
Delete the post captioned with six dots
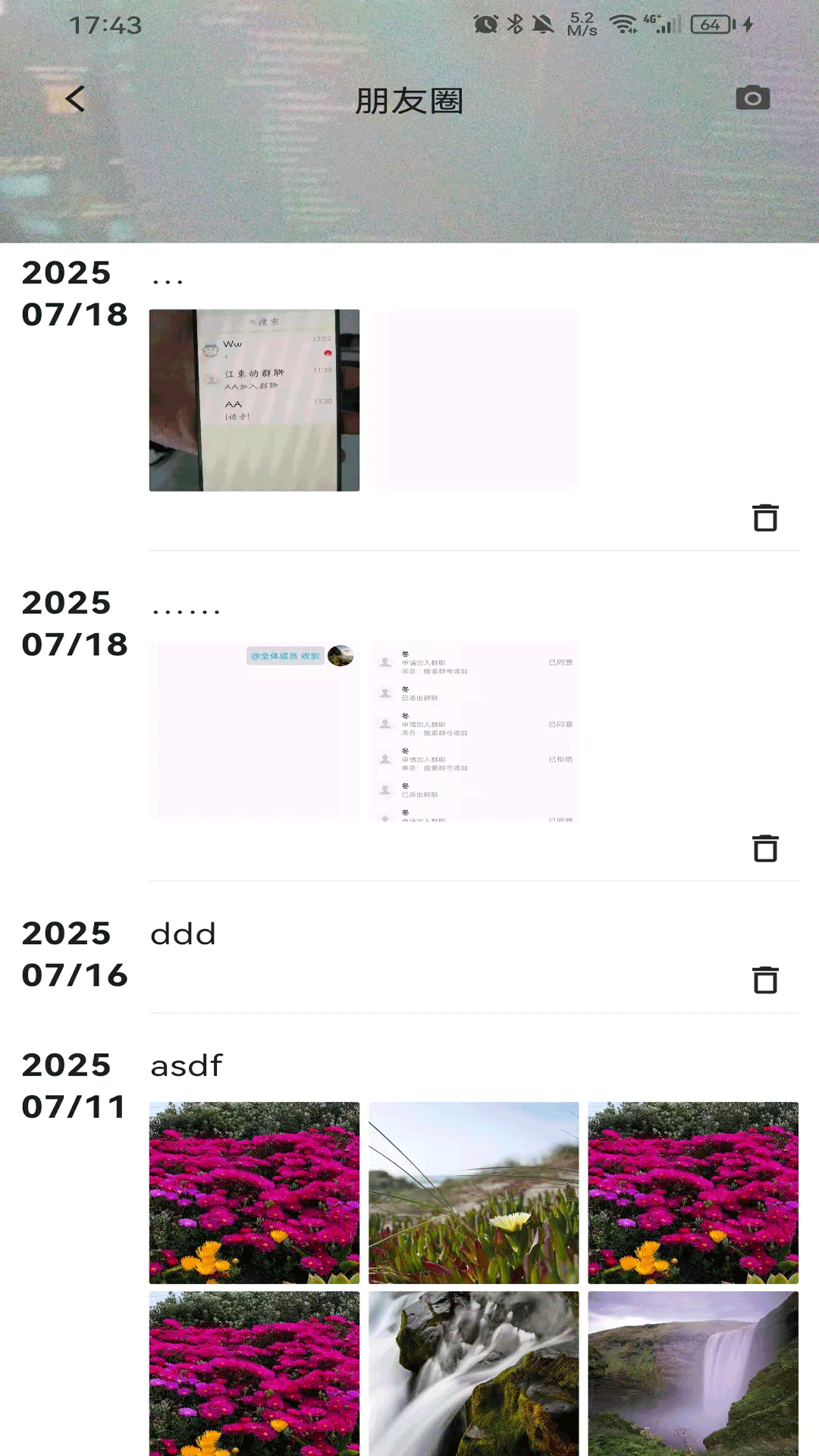[765, 849]
